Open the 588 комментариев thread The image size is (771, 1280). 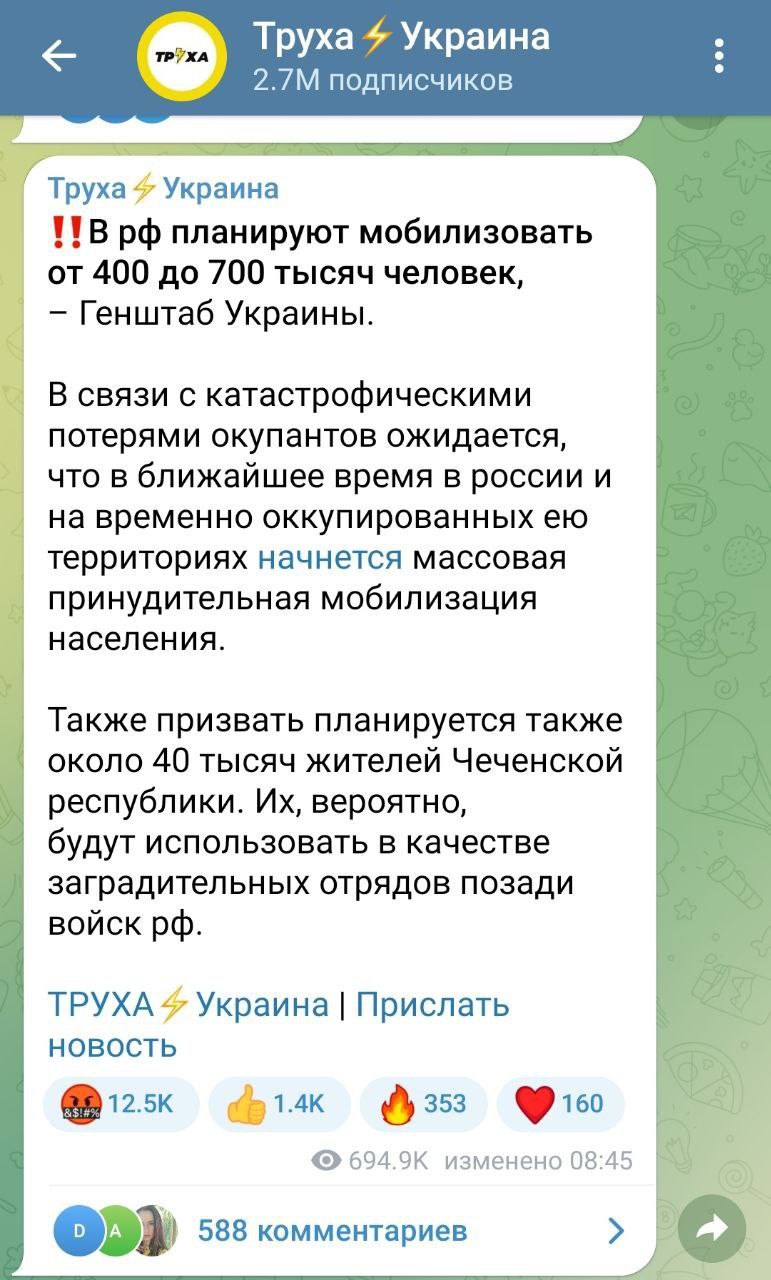tap(333, 1230)
